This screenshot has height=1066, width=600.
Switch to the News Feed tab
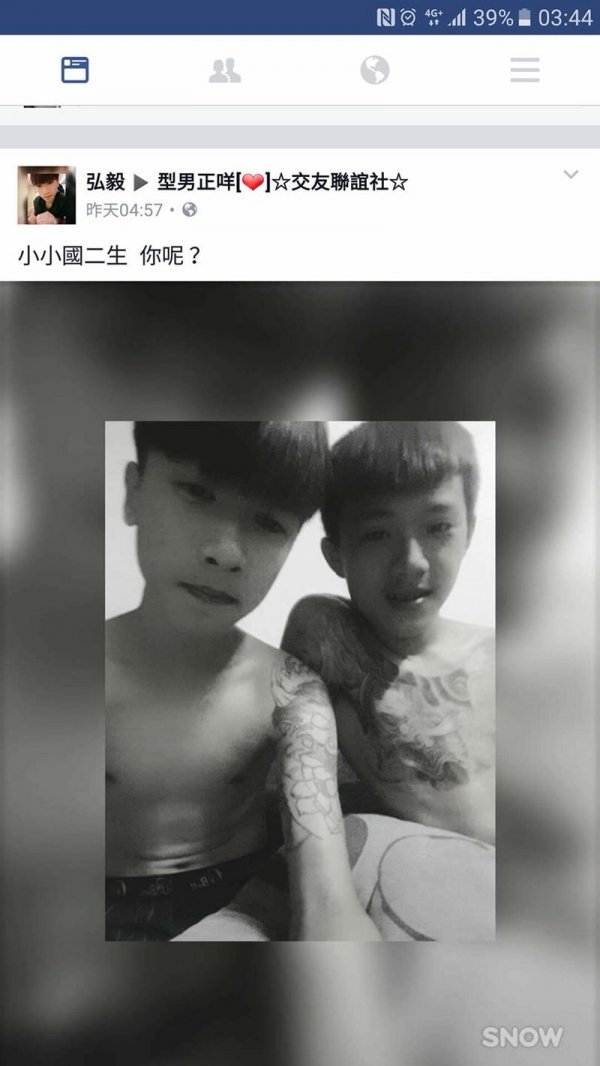pos(75,70)
